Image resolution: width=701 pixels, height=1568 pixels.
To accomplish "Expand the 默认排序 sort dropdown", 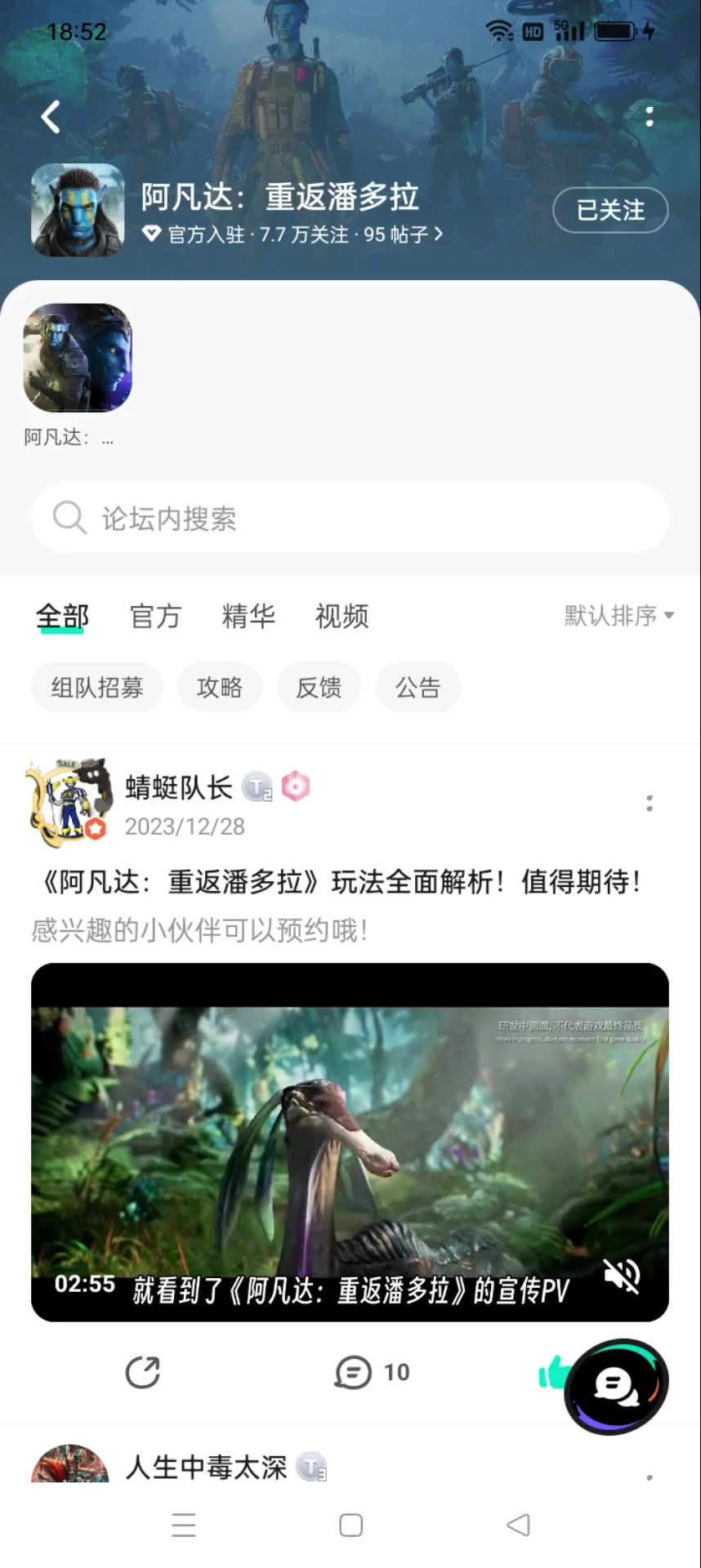I will [618, 615].
